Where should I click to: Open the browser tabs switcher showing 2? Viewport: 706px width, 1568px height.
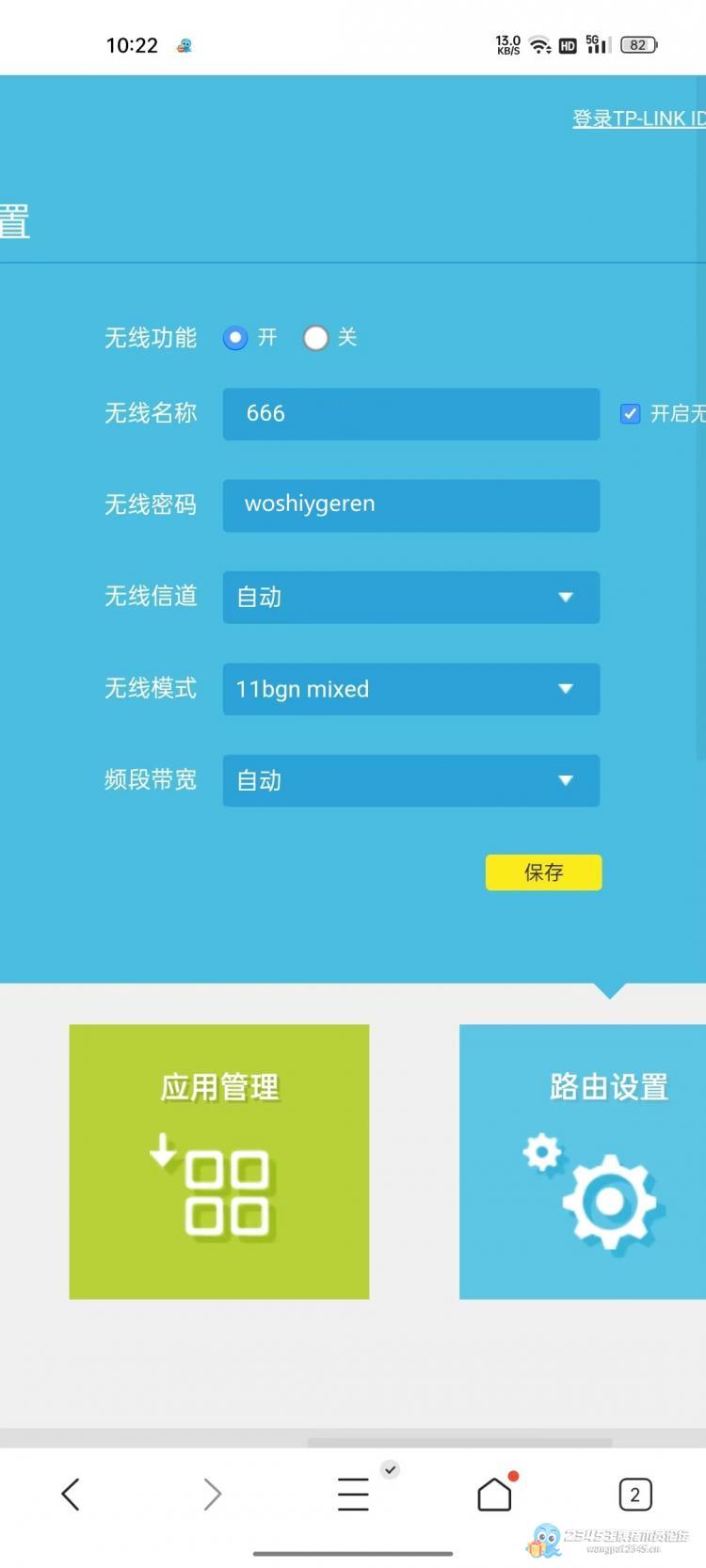pos(634,1494)
